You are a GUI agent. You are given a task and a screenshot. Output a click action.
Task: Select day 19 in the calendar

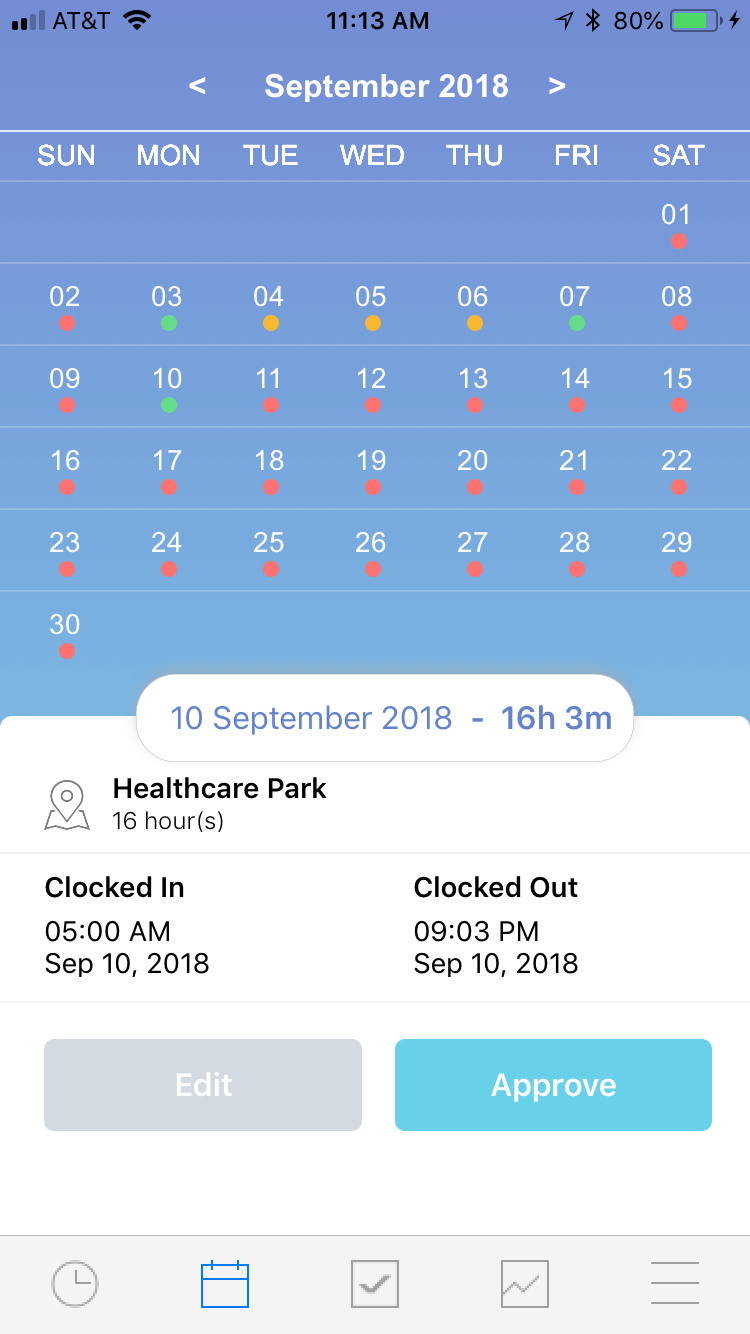pyautogui.click(x=371, y=468)
